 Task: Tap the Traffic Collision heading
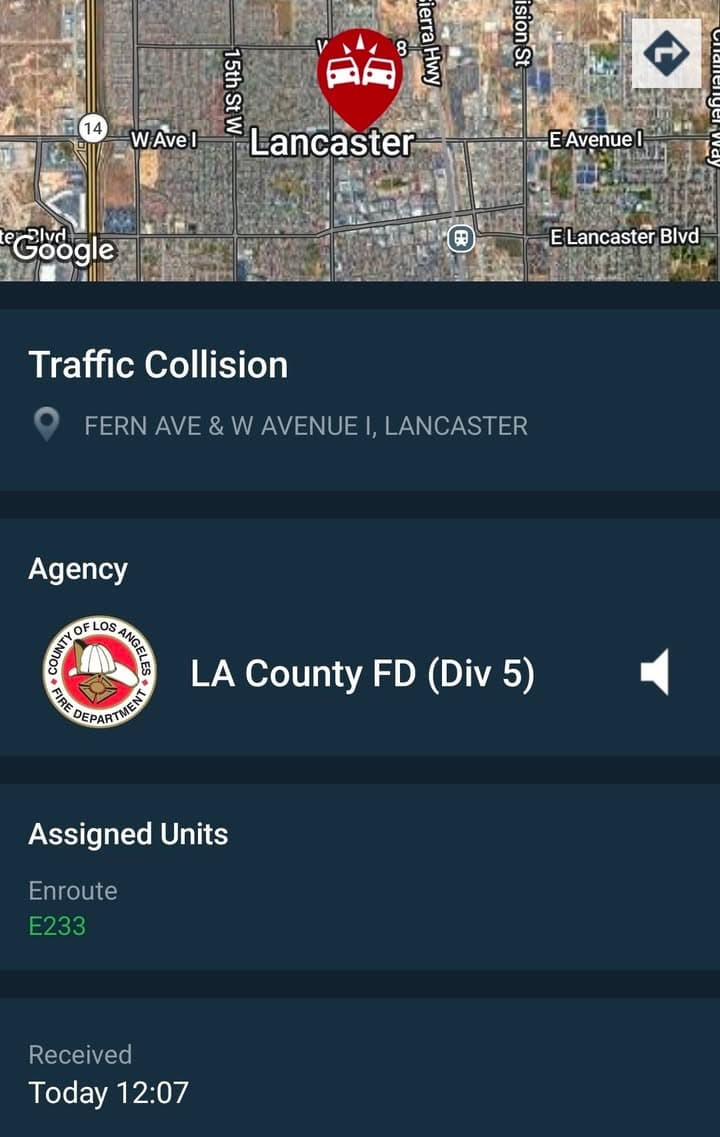coord(159,364)
